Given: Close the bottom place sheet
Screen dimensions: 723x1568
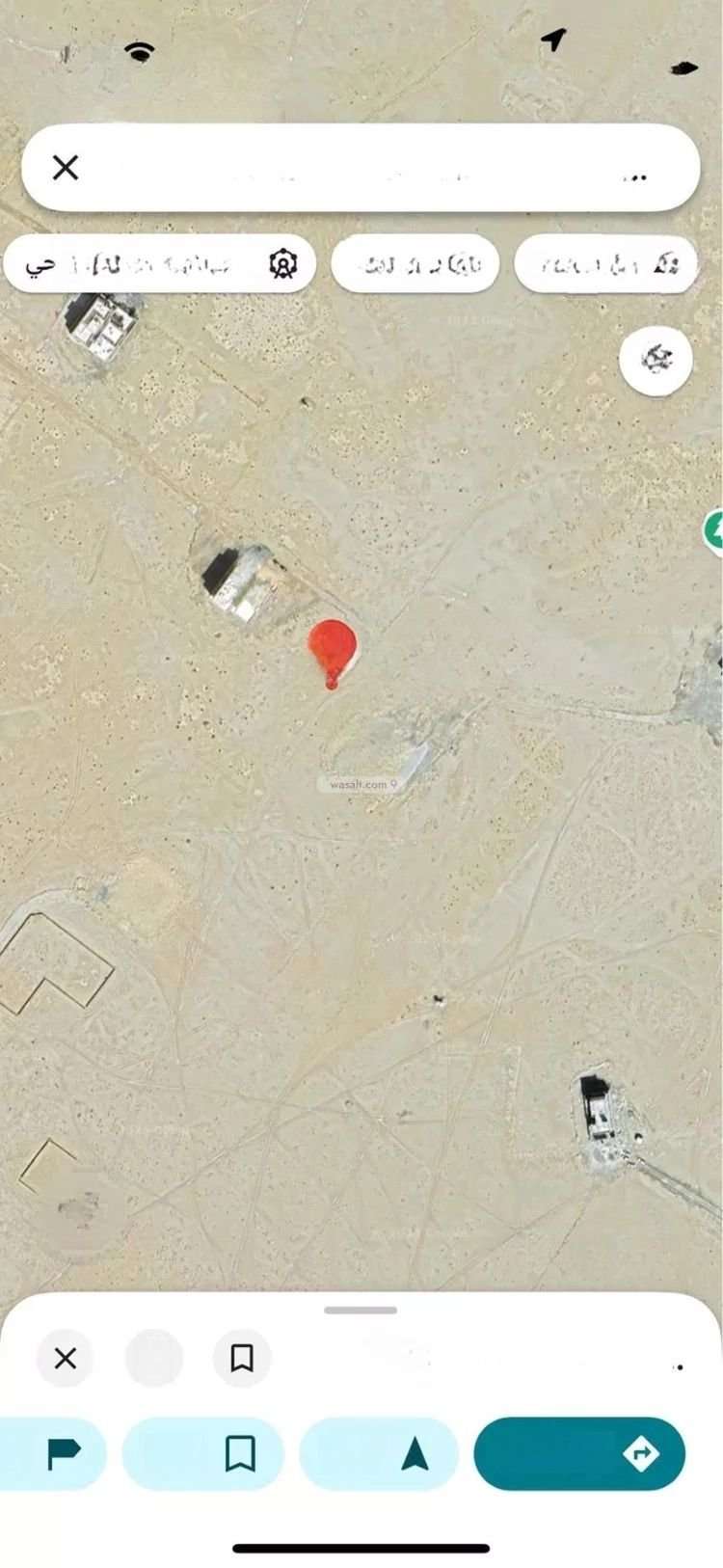Looking at the screenshot, I should (x=66, y=1358).
